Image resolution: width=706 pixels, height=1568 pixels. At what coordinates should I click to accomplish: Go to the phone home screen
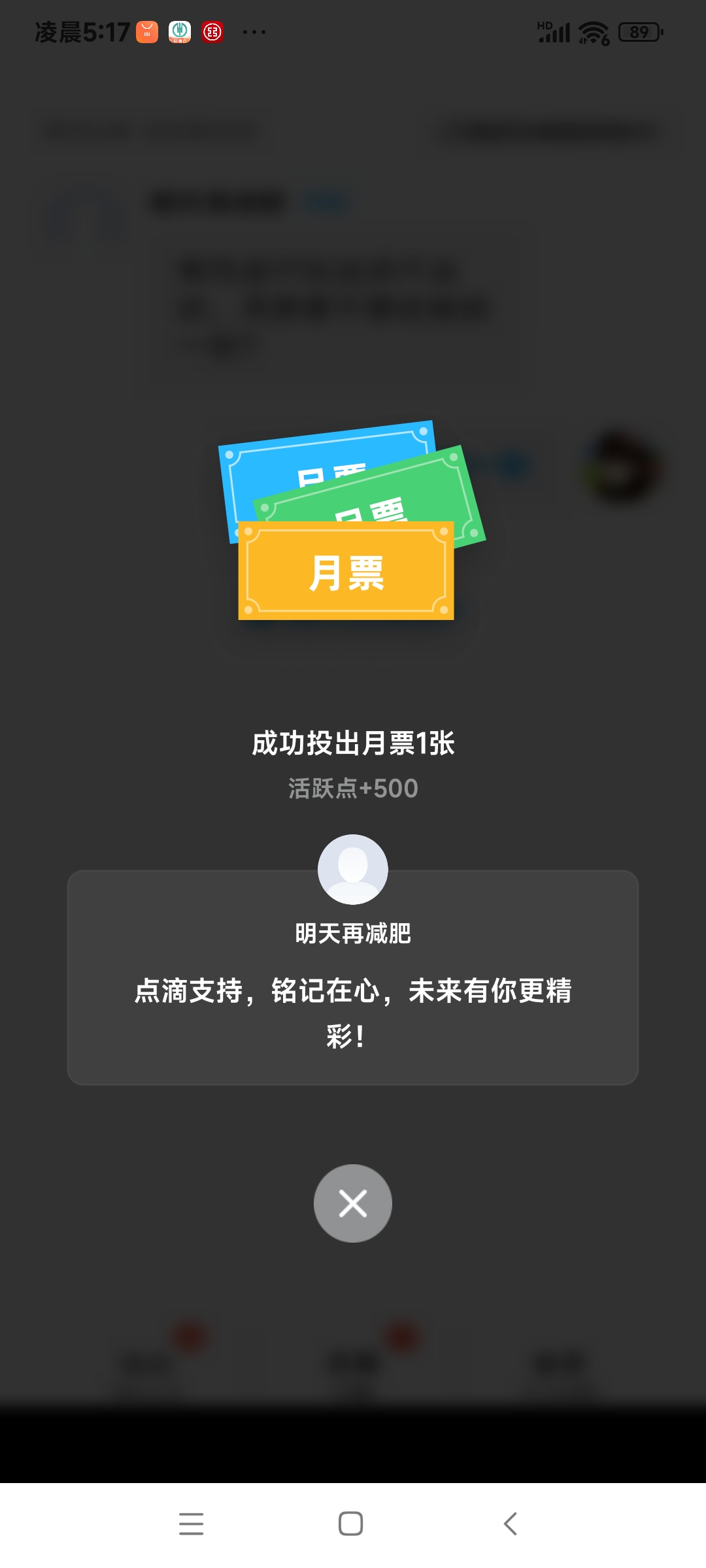351,1524
